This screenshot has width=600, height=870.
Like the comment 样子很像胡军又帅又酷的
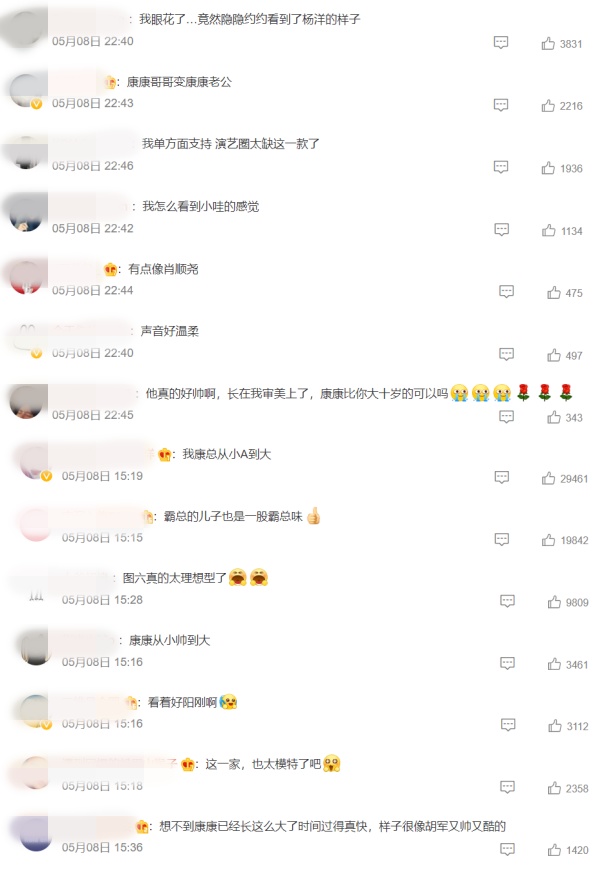(x=553, y=850)
